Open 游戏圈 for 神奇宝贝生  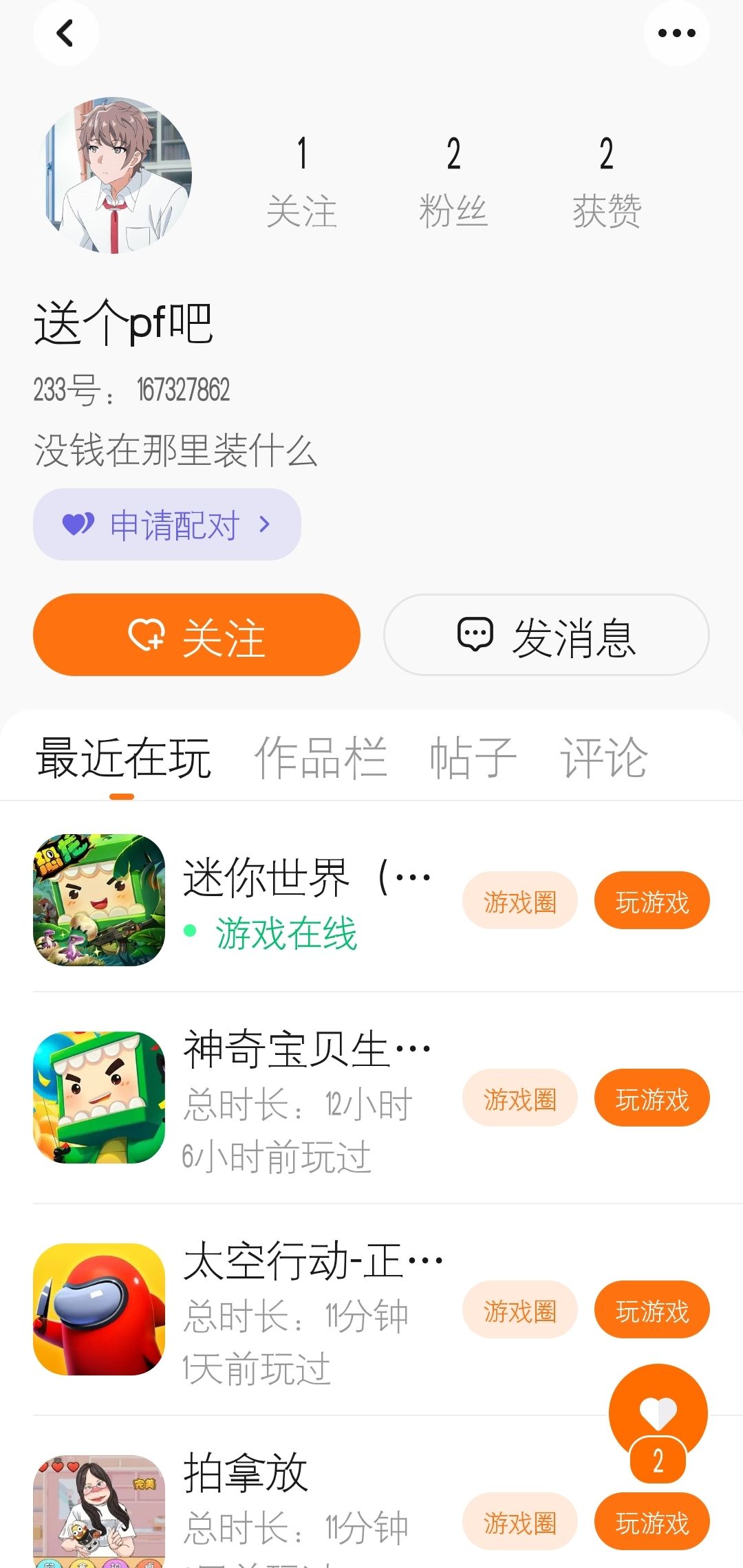tap(519, 1098)
